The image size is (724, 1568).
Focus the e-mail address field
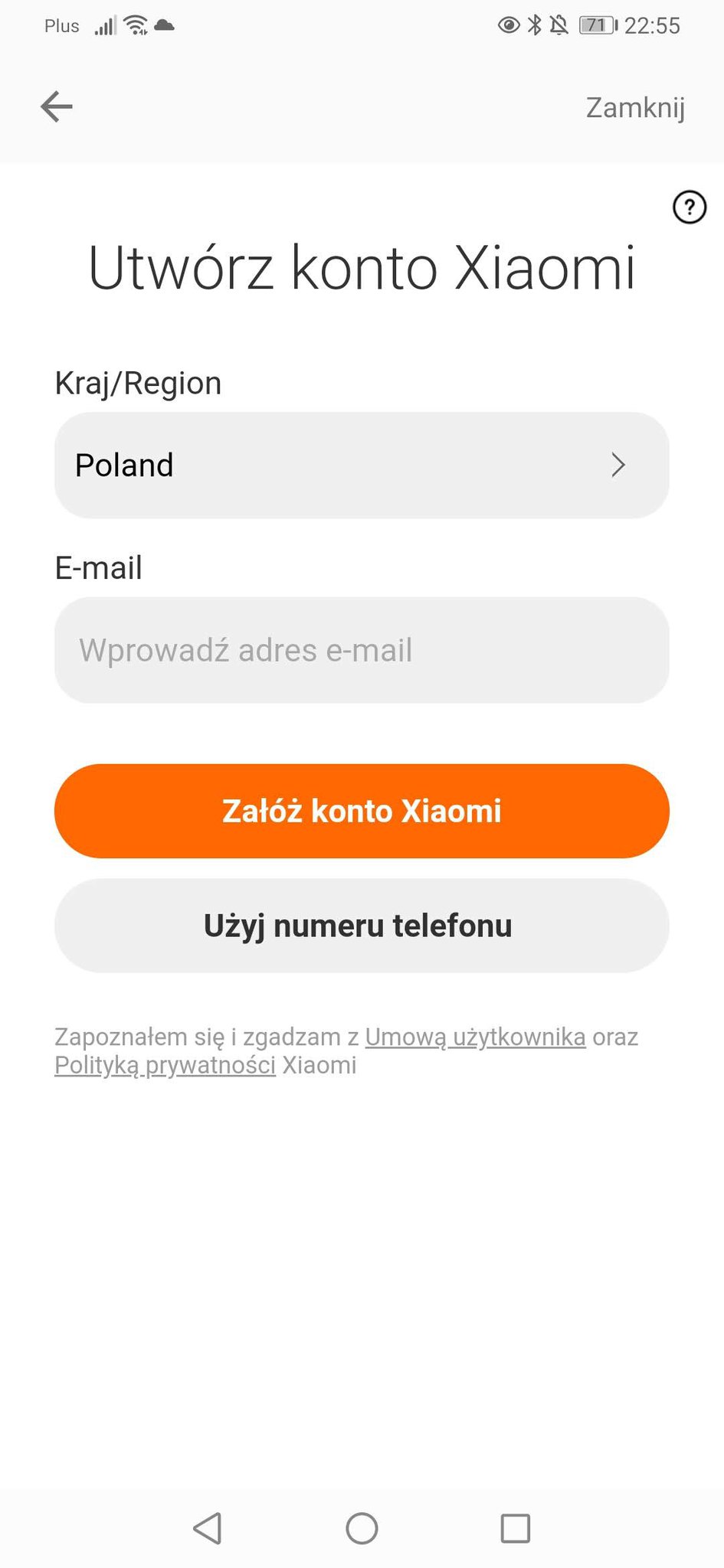[x=362, y=650]
